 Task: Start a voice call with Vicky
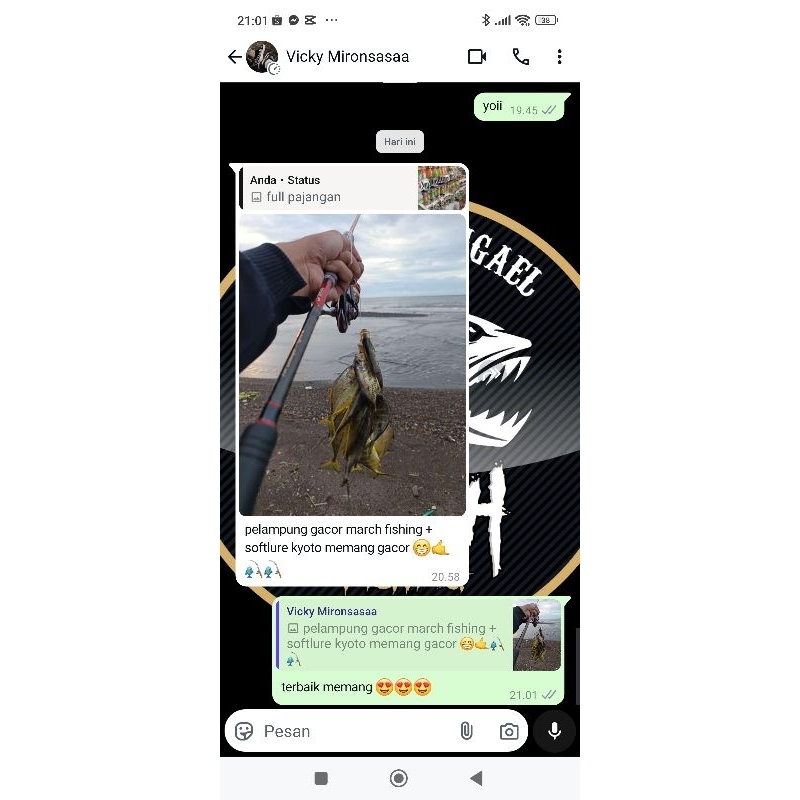coord(520,57)
